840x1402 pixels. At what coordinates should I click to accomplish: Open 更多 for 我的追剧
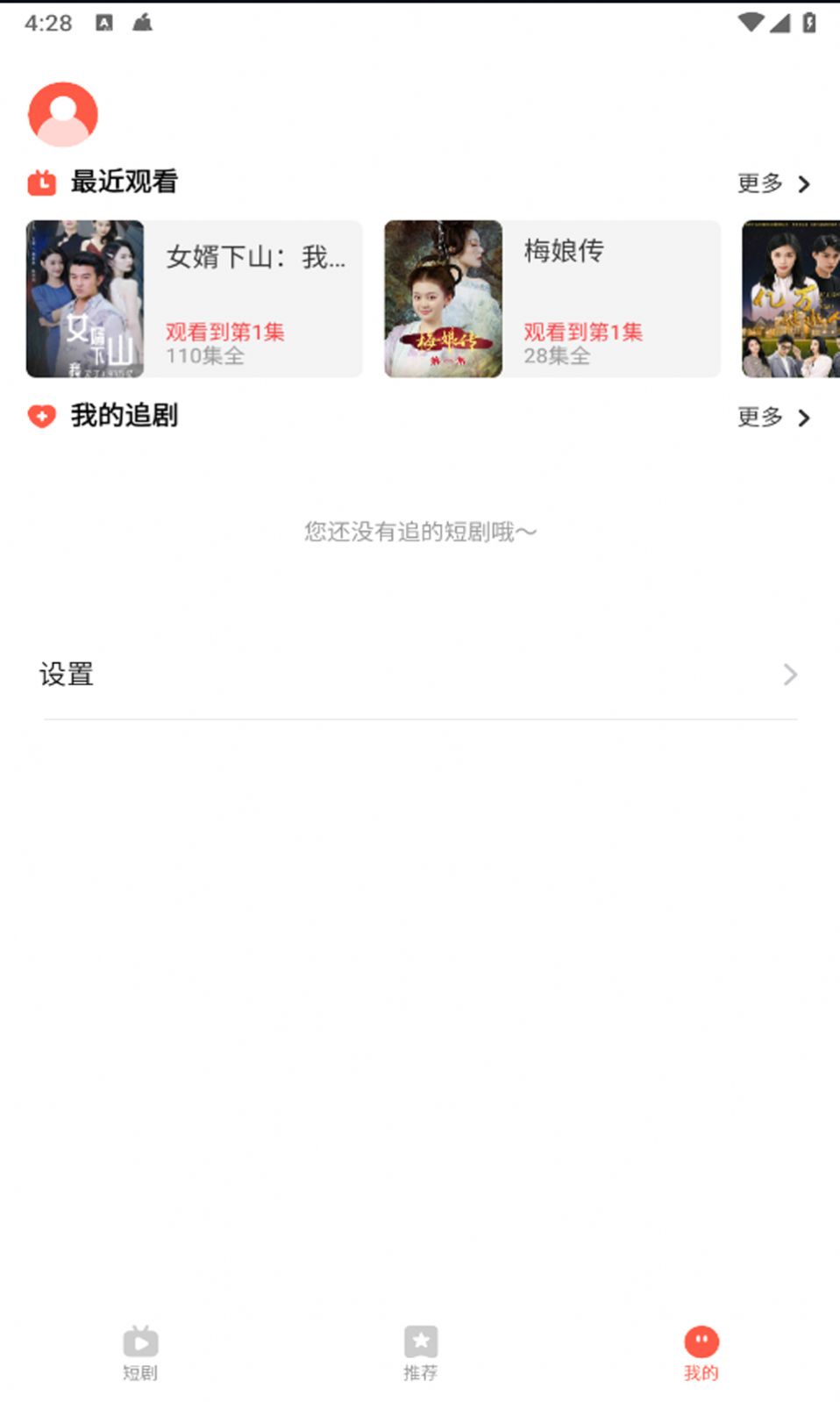click(x=773, y=418)
